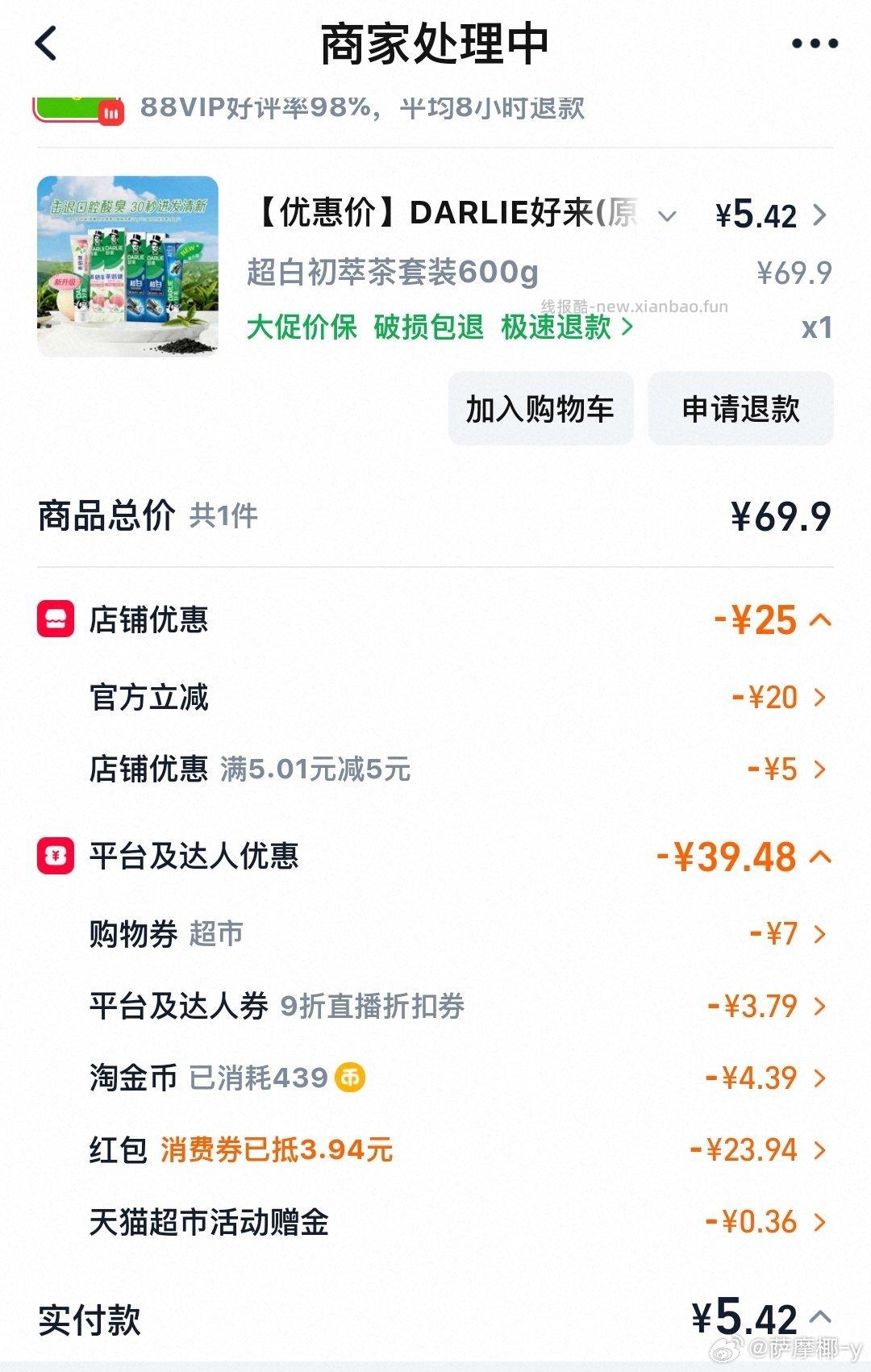The image size is (871, 1372).
Task: Click the gold coin icon next to 淘金币
Action: click(x=350, y=1078)
